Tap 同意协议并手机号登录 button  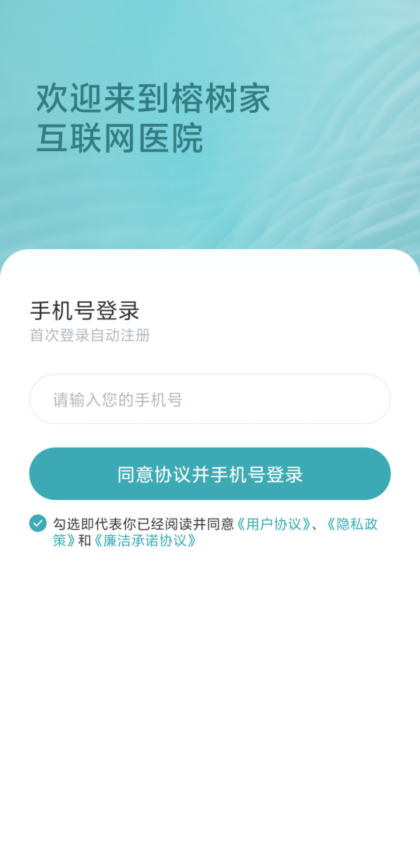(210, 474)
